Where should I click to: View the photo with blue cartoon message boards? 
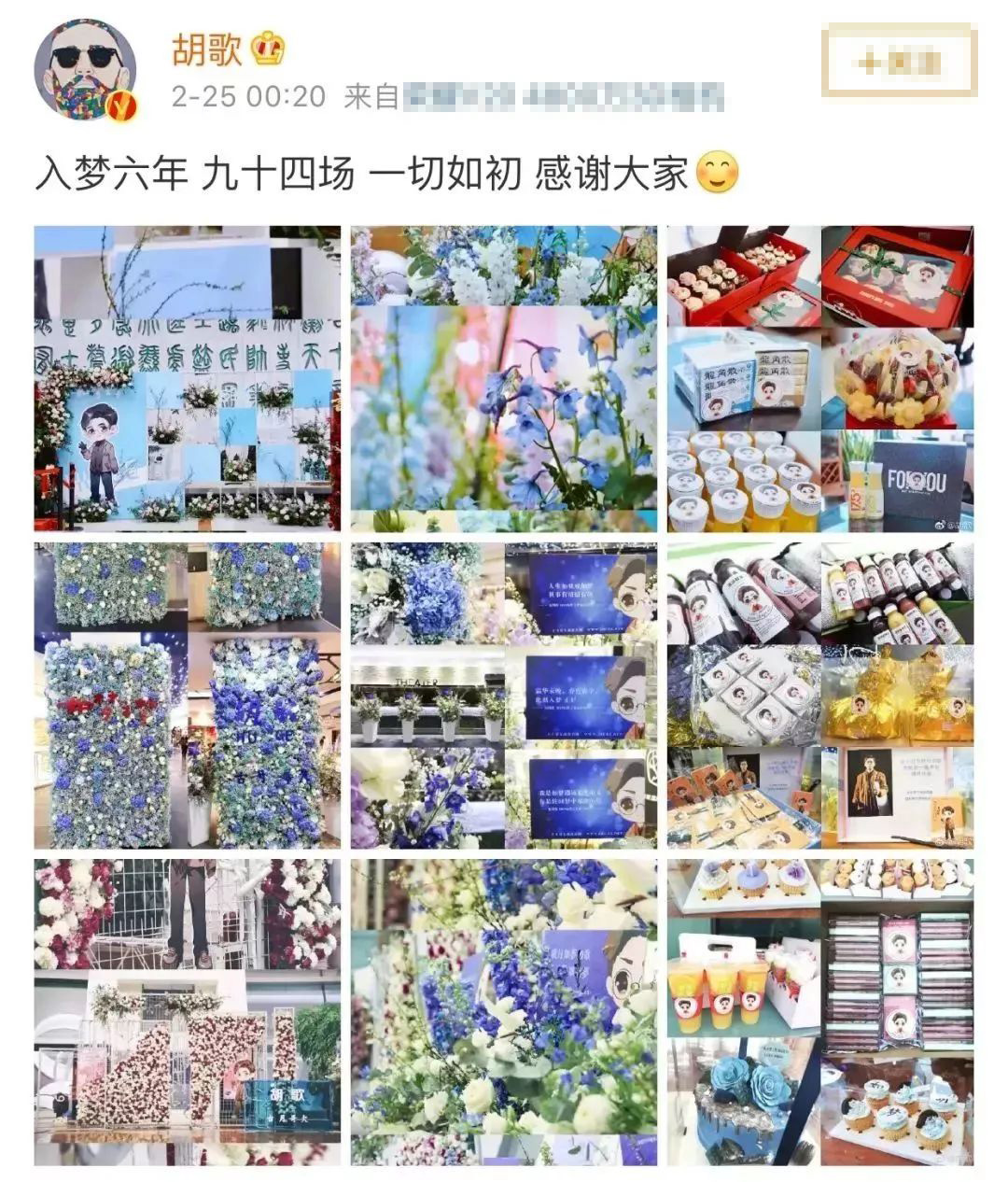503,695
